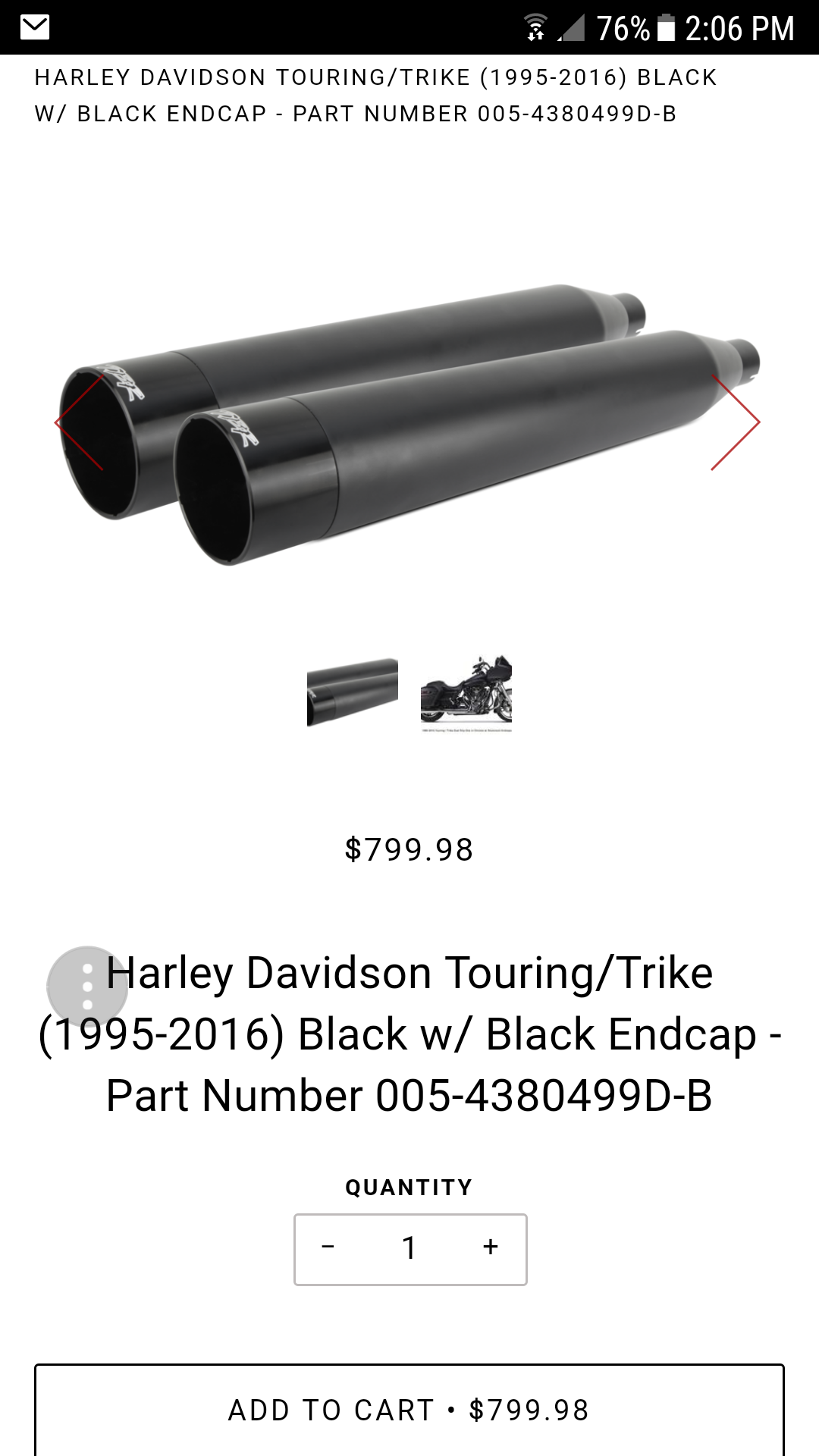Viewport: 819px width, 1456px height.
Task: Decrease quantity with the minus button
Action: (x=328, y=1247)
